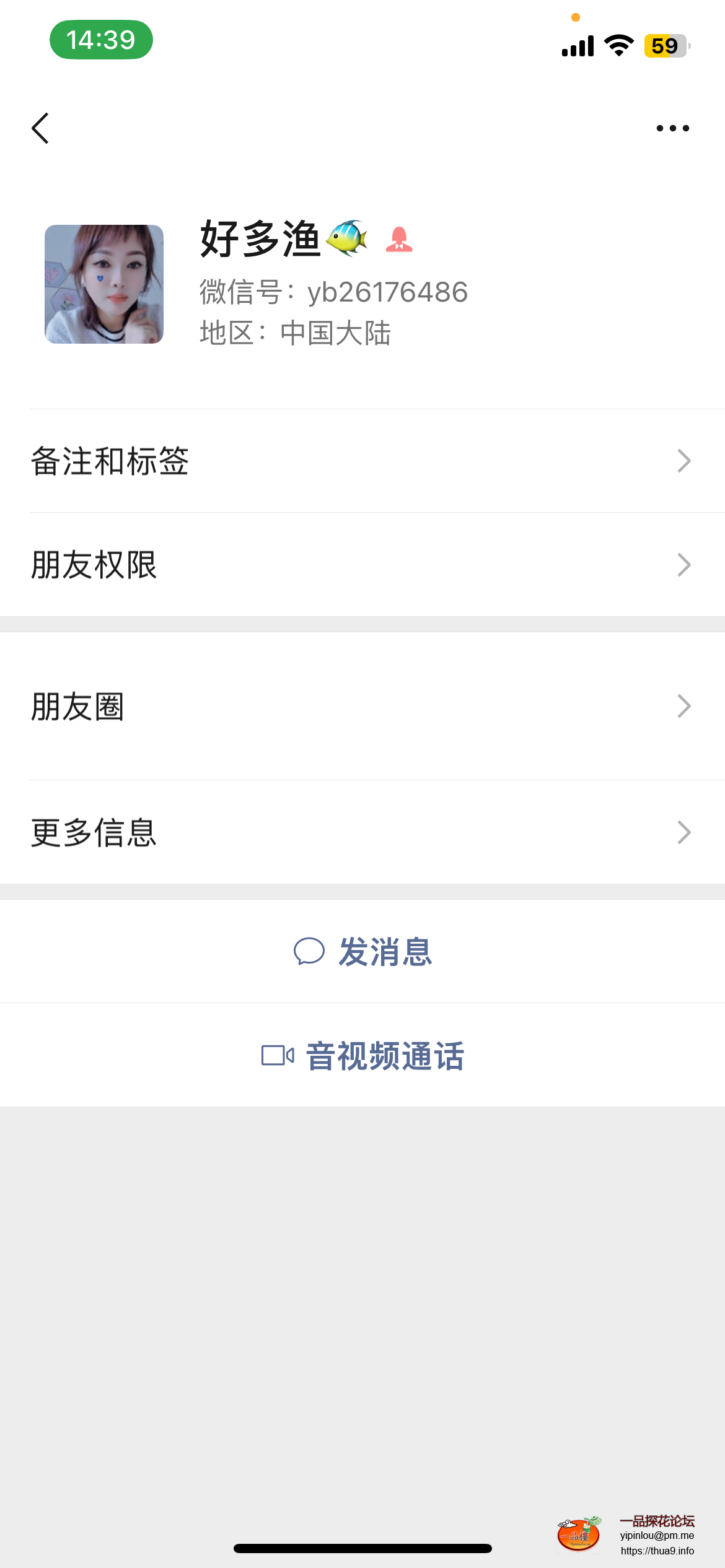Open the more options menu
The height and width of the screenshot is (1568, 725).
674,128
